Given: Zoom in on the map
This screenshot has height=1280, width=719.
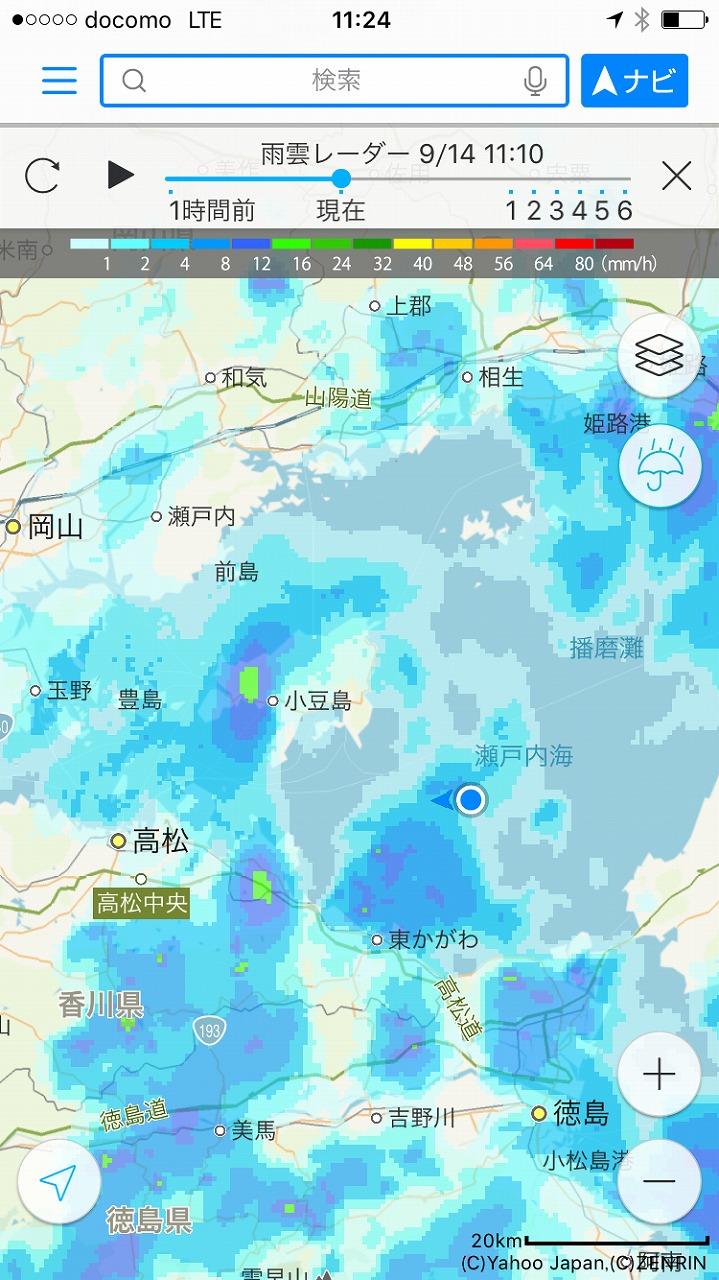Looking at the screenshot, I should pyautogui.click(x=659, y=1075).
